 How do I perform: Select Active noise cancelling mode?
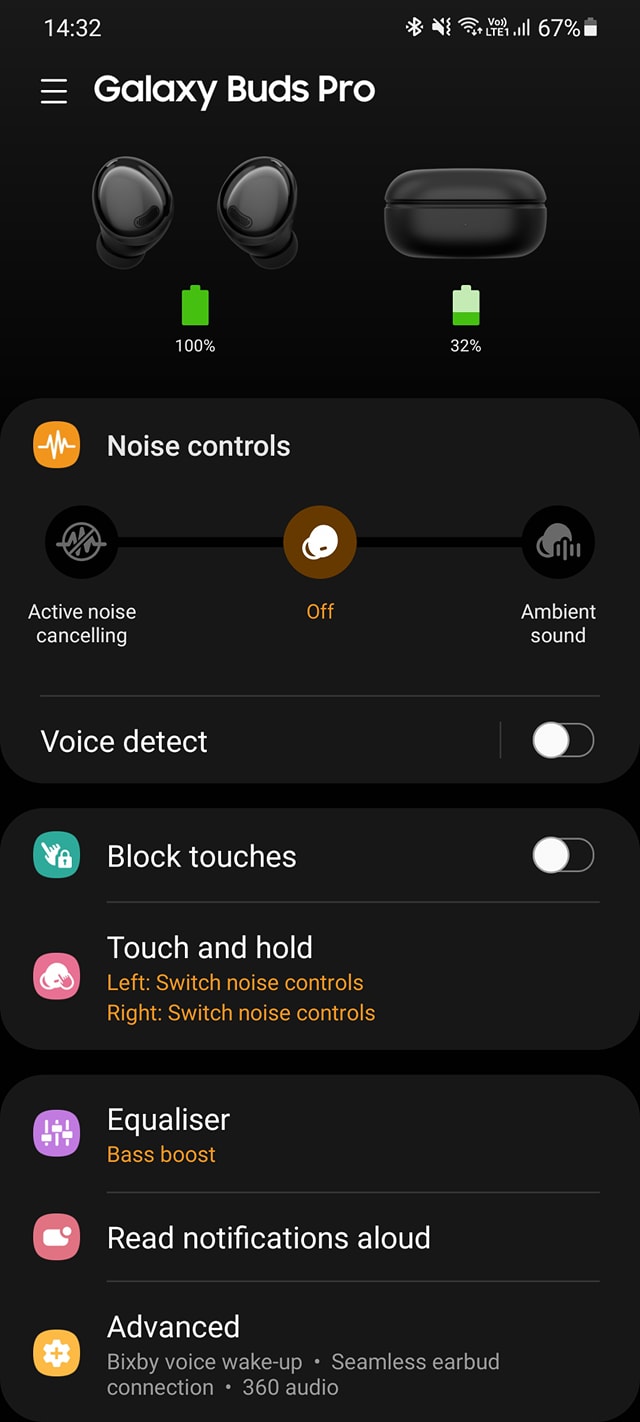pyautogui.click(x=82, y=543)
